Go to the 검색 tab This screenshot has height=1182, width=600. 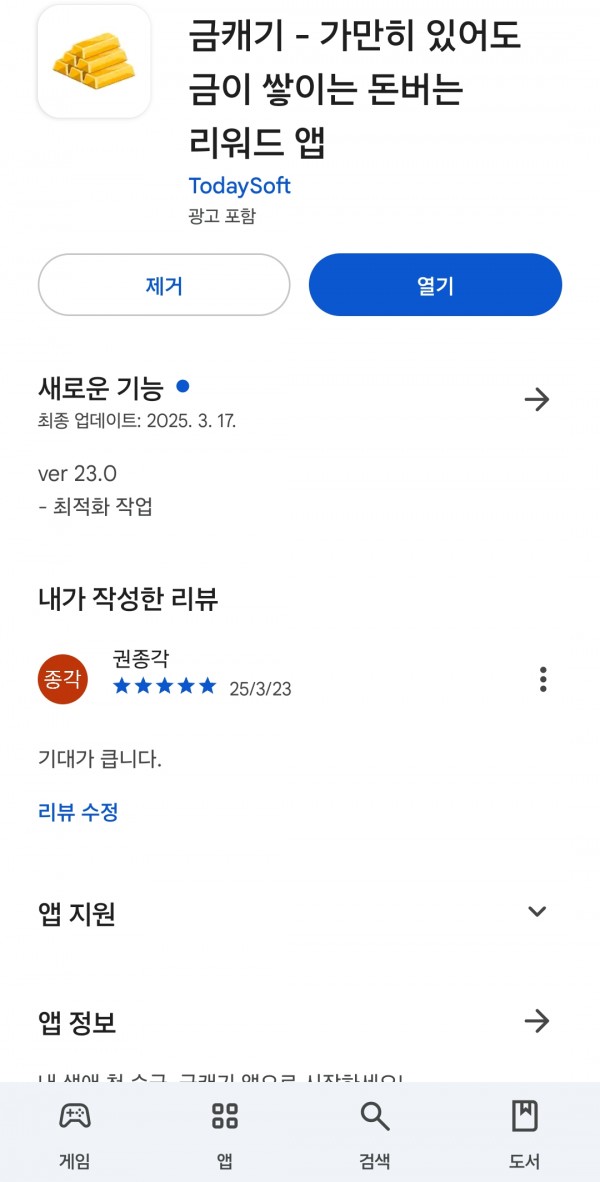click(x=375, y=1133)
